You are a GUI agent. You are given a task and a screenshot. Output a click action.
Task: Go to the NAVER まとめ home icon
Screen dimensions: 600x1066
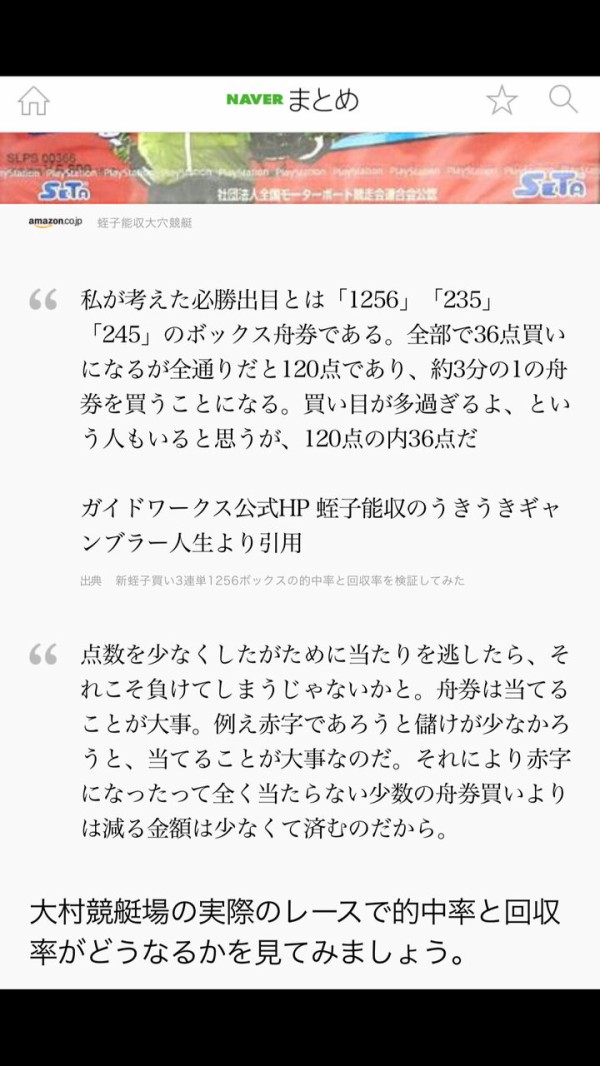pyautogui.click(x=34, y=100)
